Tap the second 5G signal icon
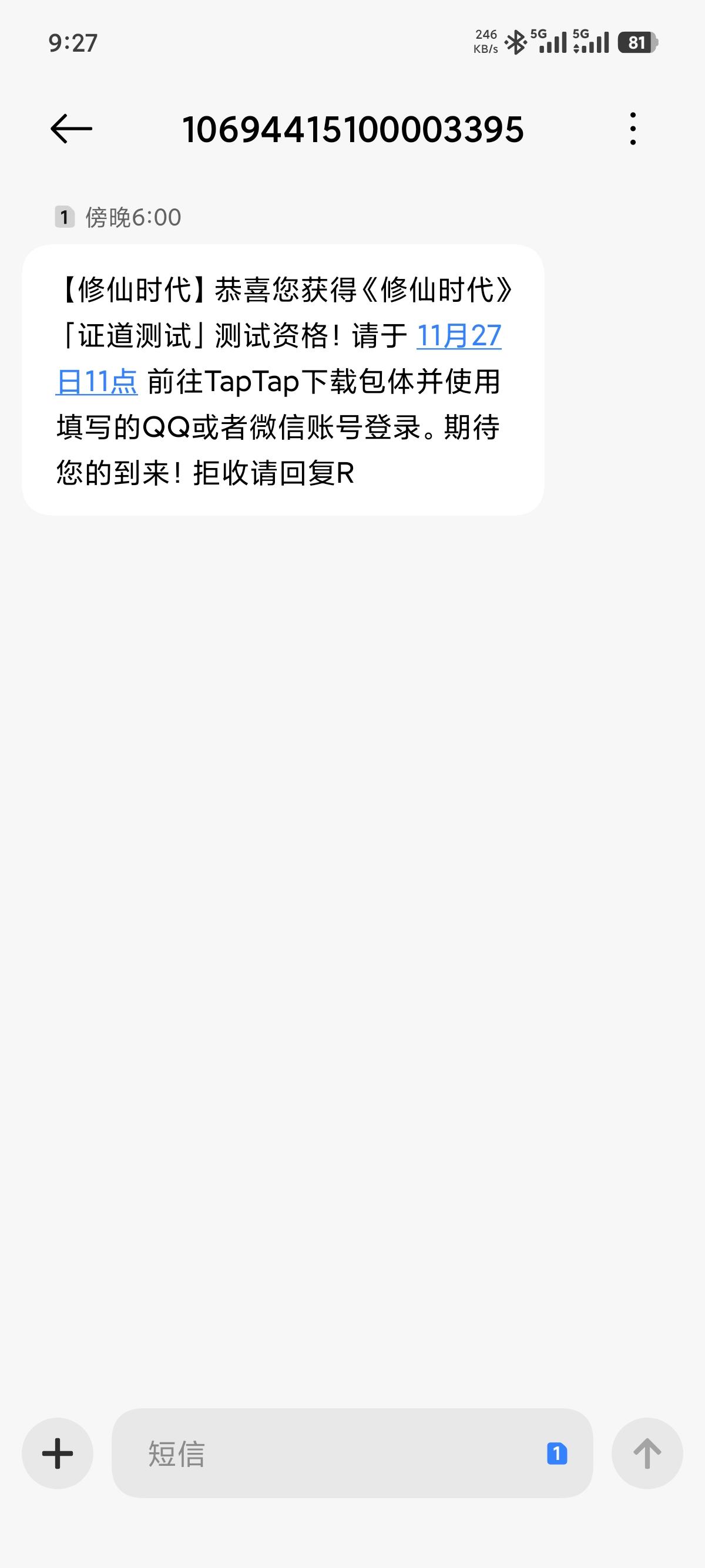The height and width of the screenshot is (1568, 705). tap(590, 41)
